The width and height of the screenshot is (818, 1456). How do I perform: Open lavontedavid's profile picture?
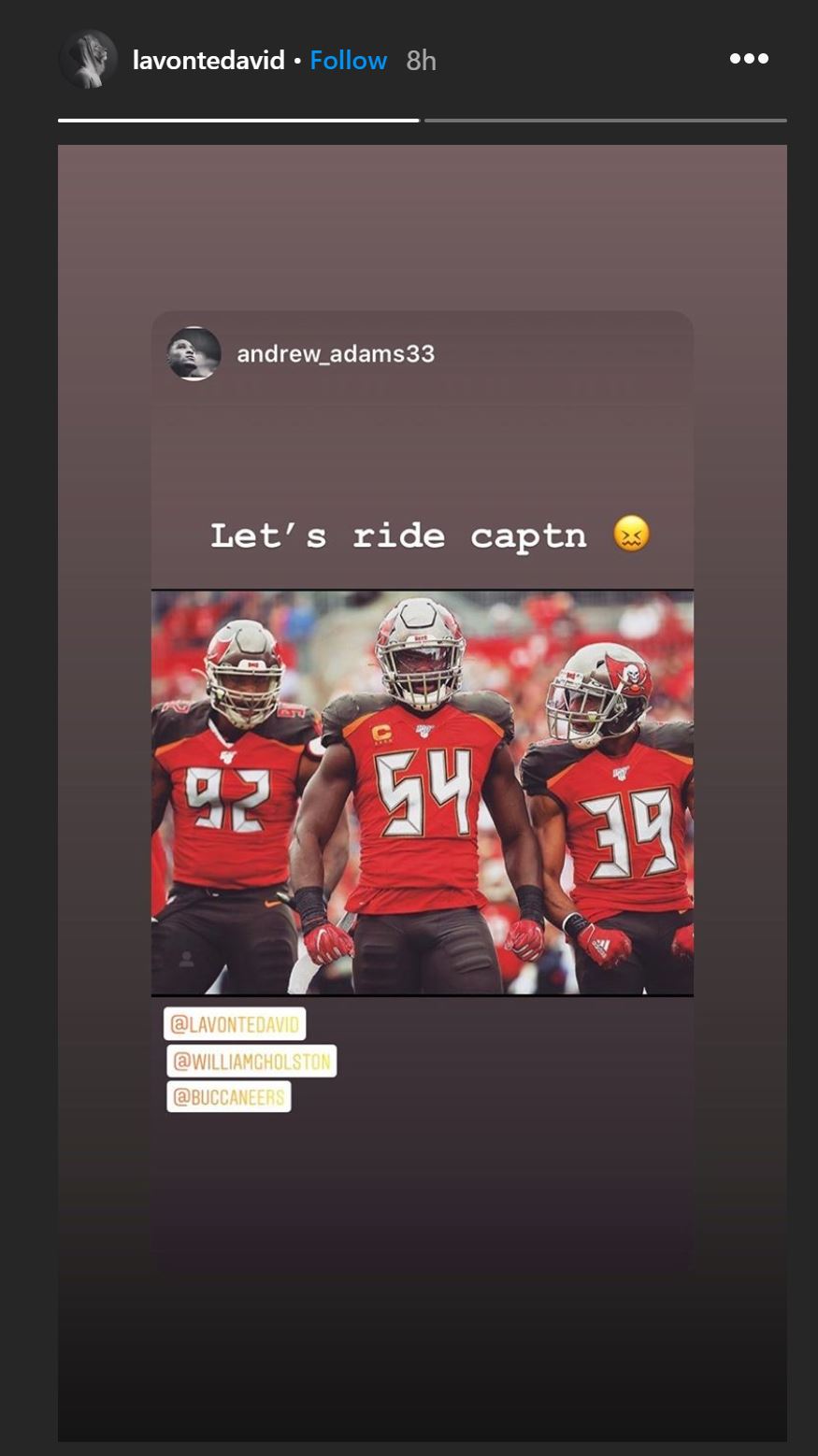[88, 60]
